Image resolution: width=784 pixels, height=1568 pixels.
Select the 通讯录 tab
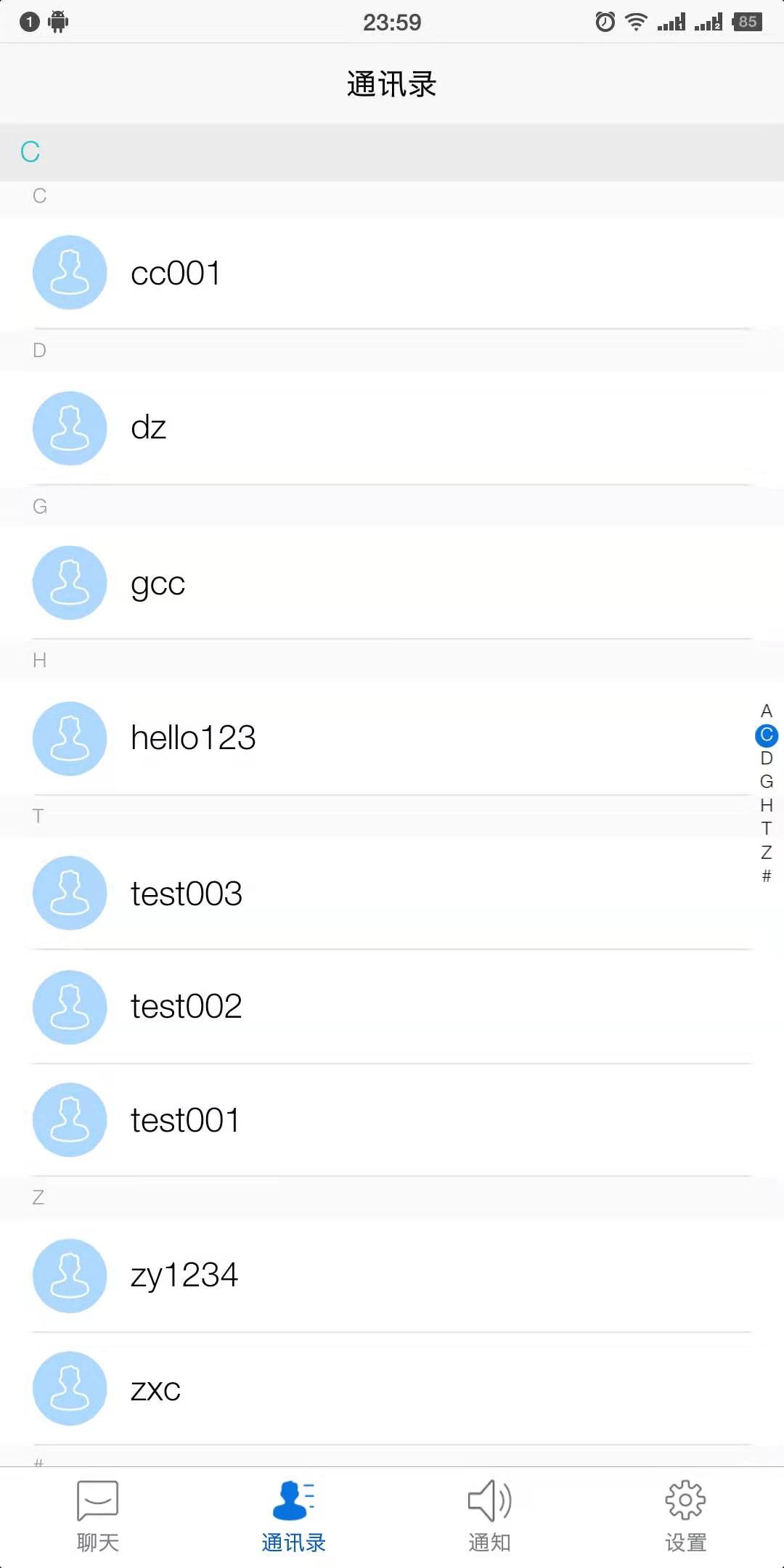point(293,1516)
